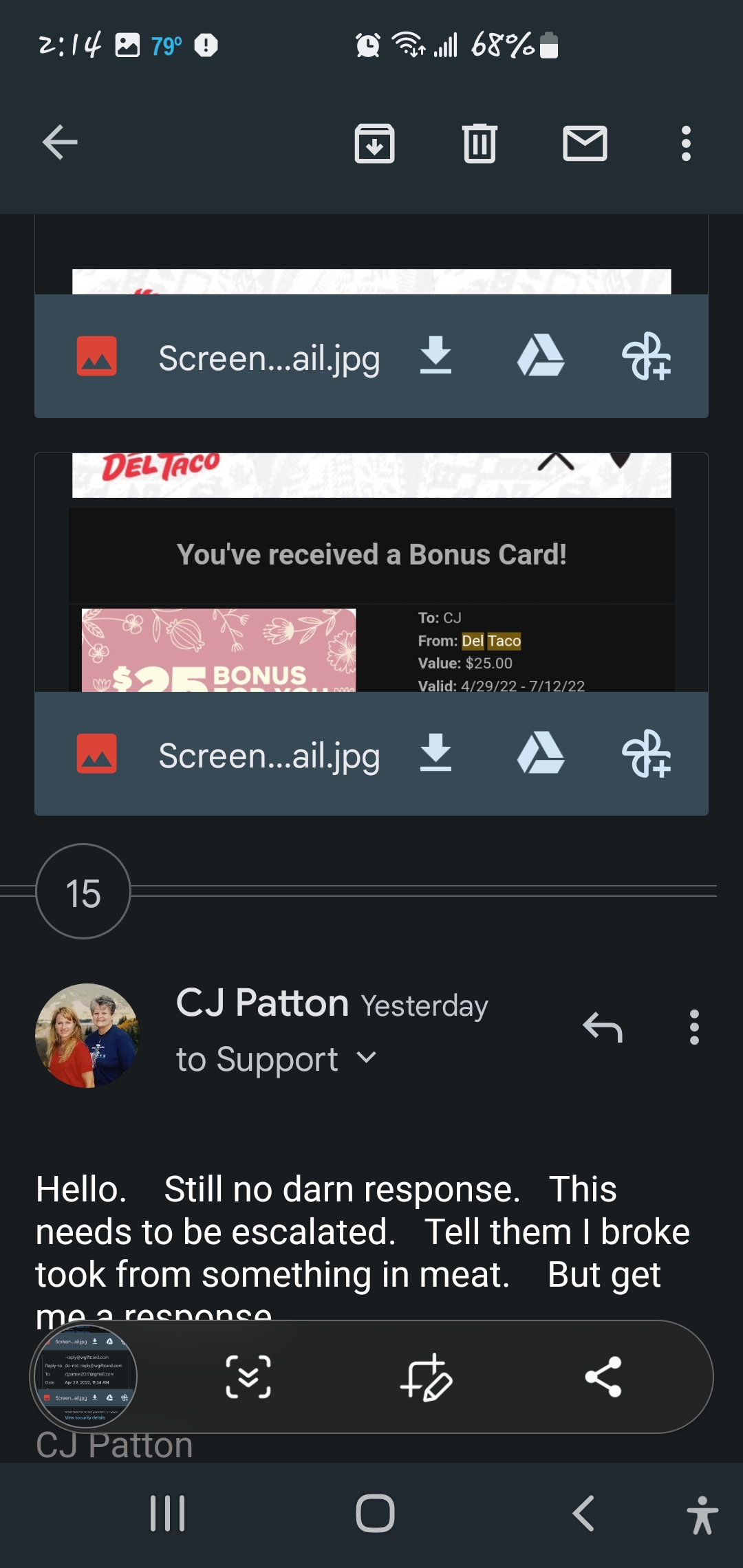
Task: Share the captured screenshot
Action: [x=603, y=1377]
